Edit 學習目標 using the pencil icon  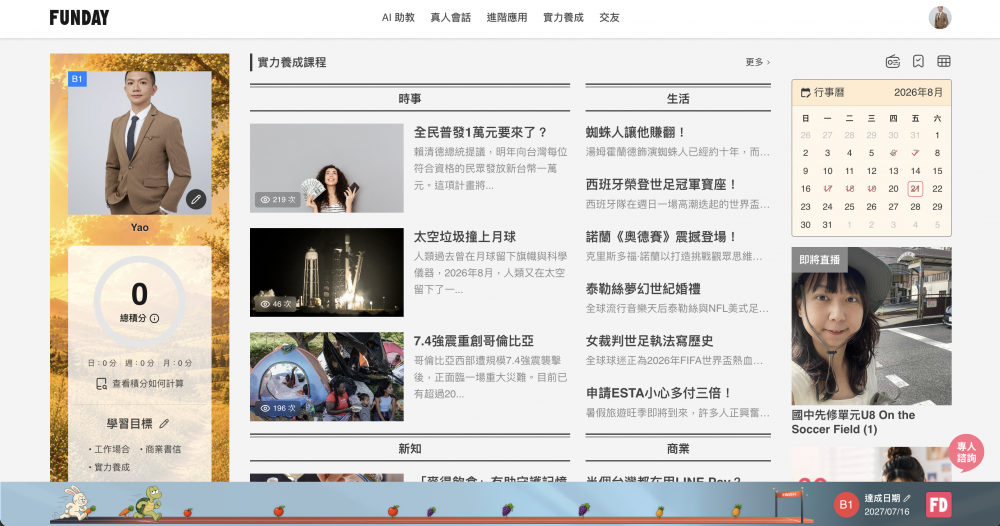(x=165, y=423)
